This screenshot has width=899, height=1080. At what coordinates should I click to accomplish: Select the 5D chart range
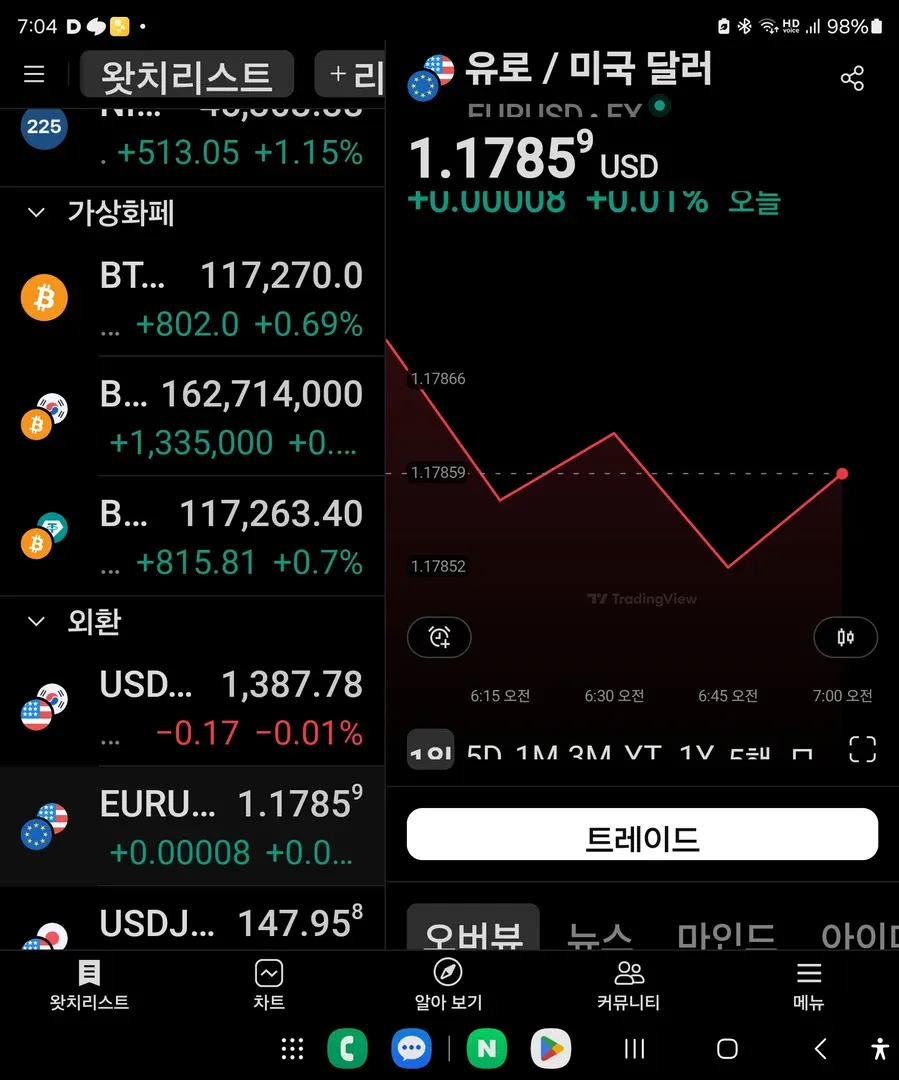pos(485,753)
